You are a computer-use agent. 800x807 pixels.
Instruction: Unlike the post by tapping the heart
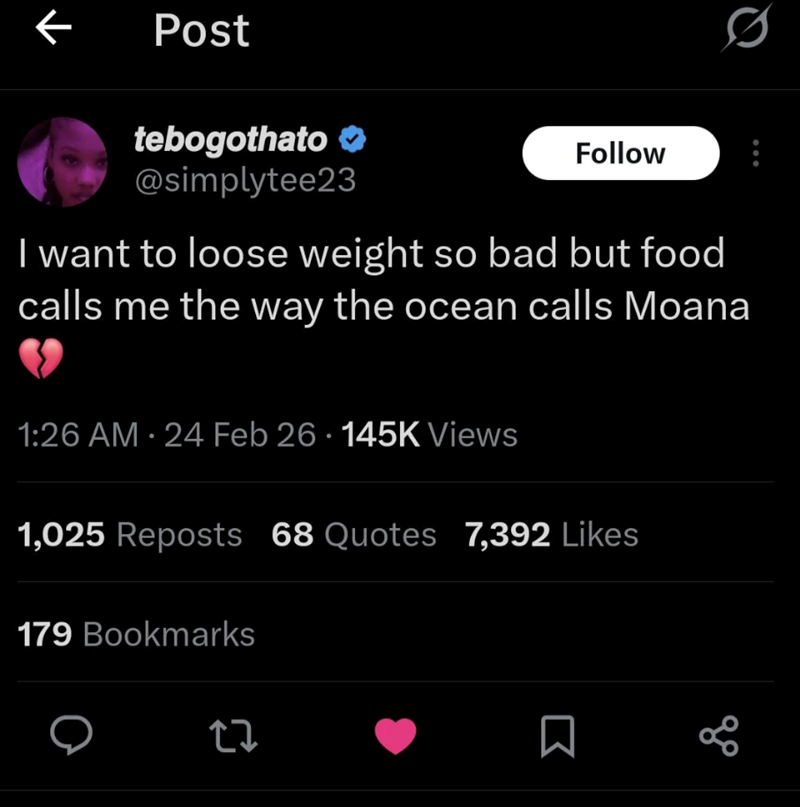pyautogui.click(x=395, y=737)
